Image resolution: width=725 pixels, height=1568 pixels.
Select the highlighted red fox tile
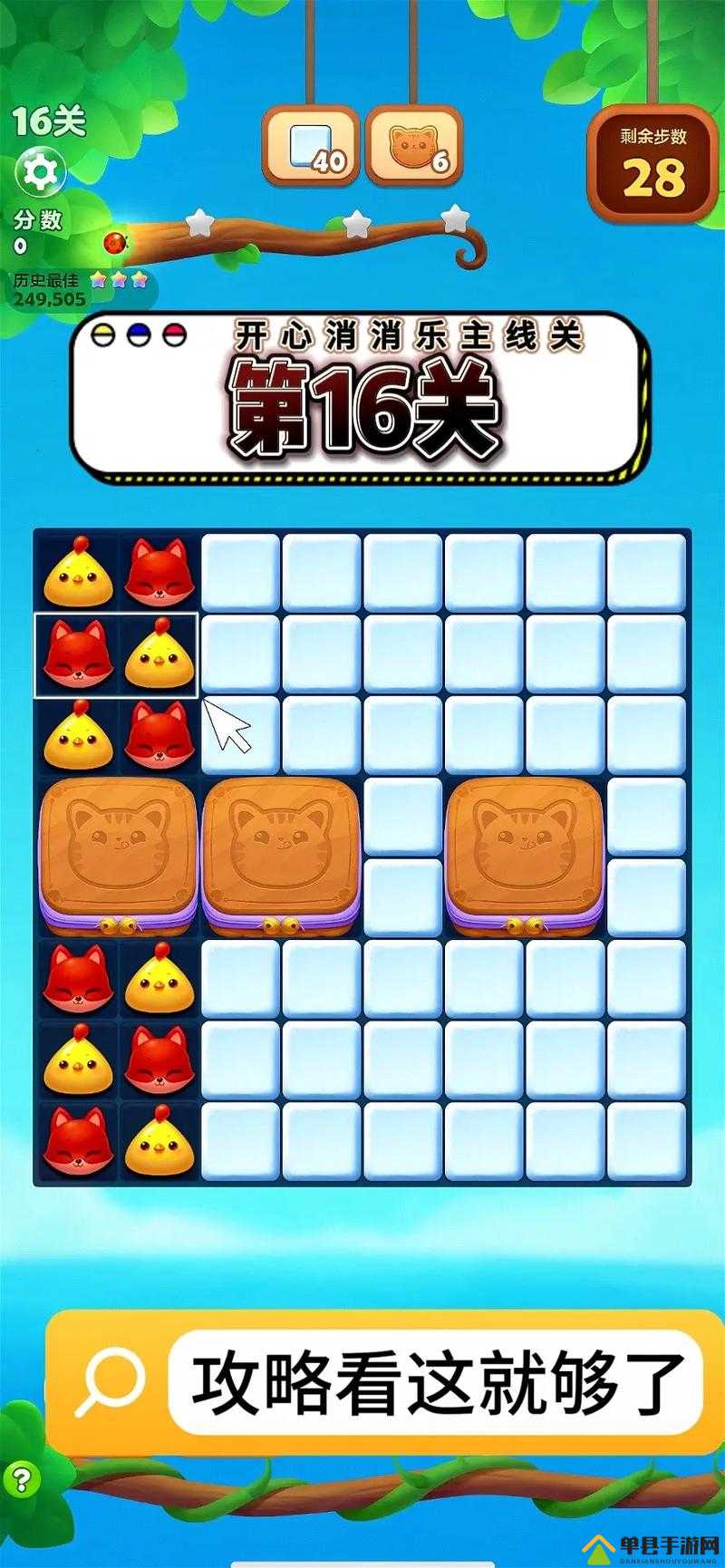click(76, 653)
